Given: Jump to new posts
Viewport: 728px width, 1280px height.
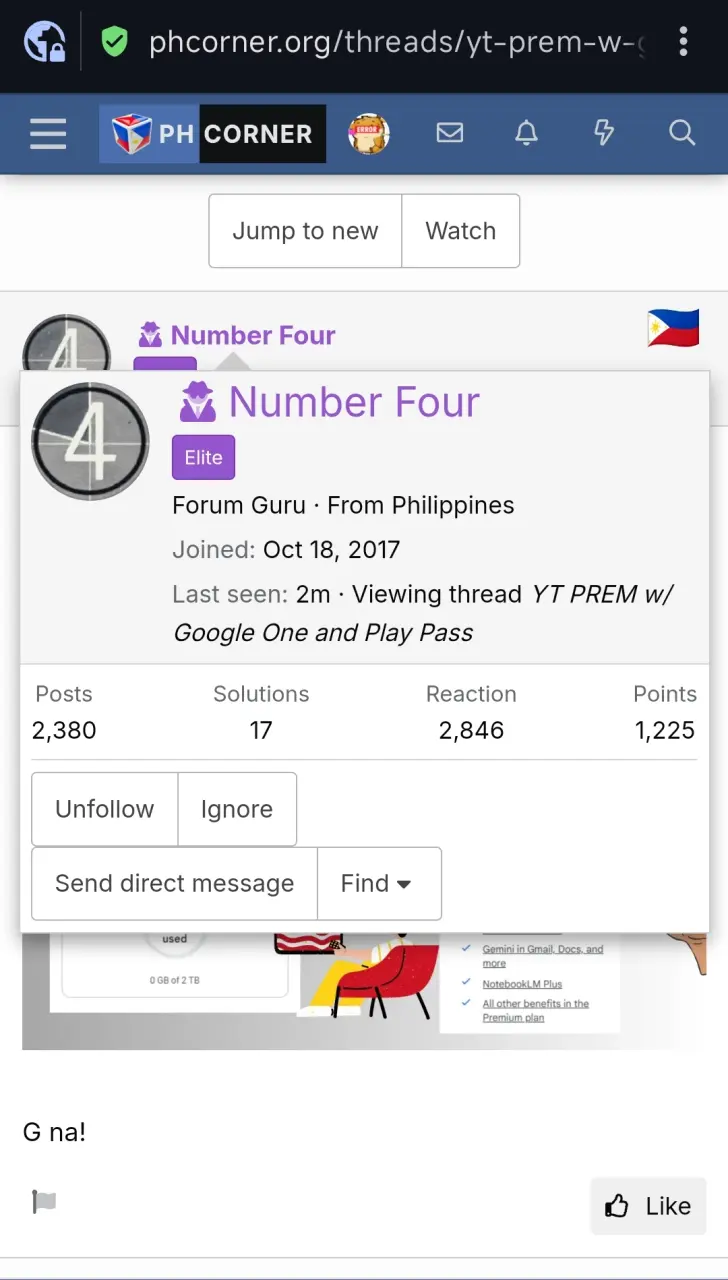Looking at the screenshot, I should [x=305, y=231].
